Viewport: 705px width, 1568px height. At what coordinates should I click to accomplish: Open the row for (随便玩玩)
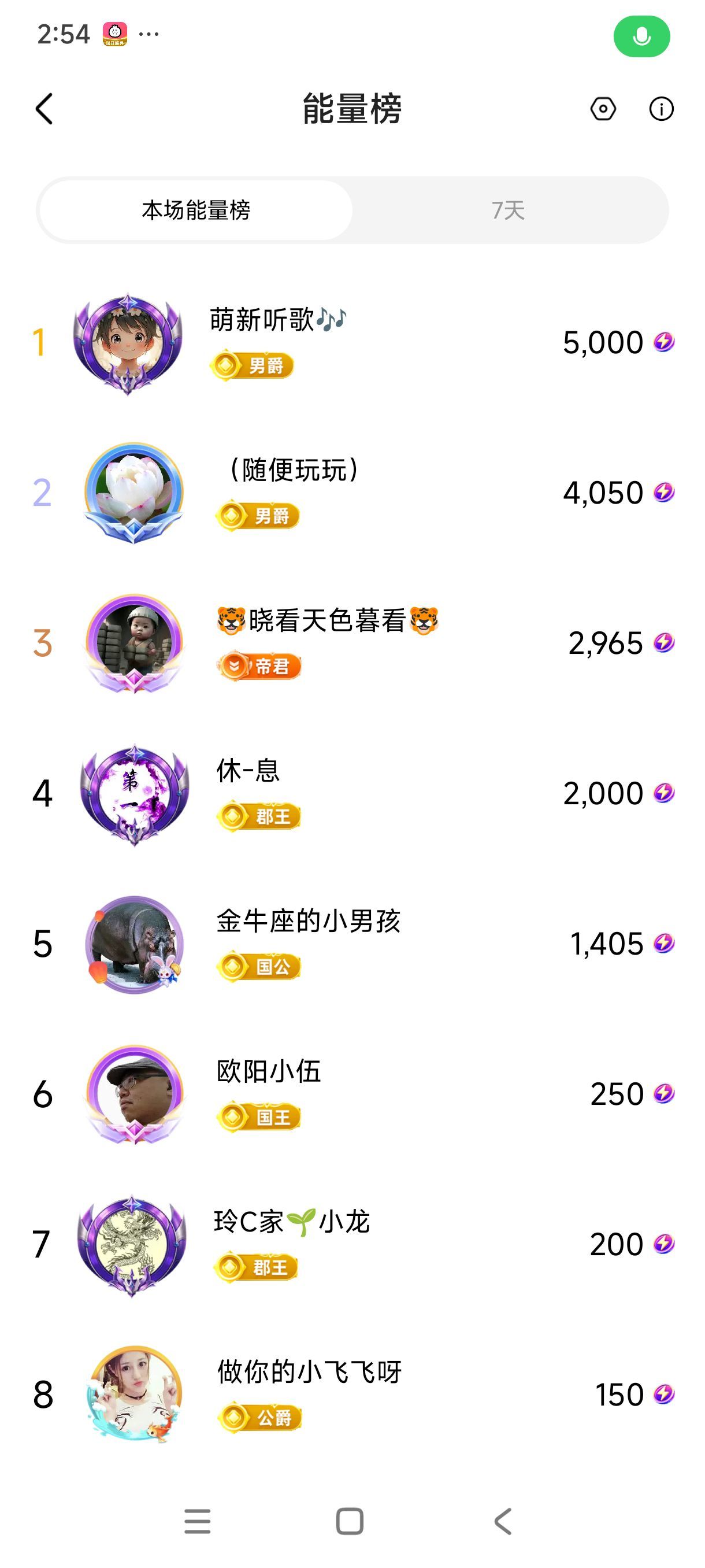[x=352, y=493]
